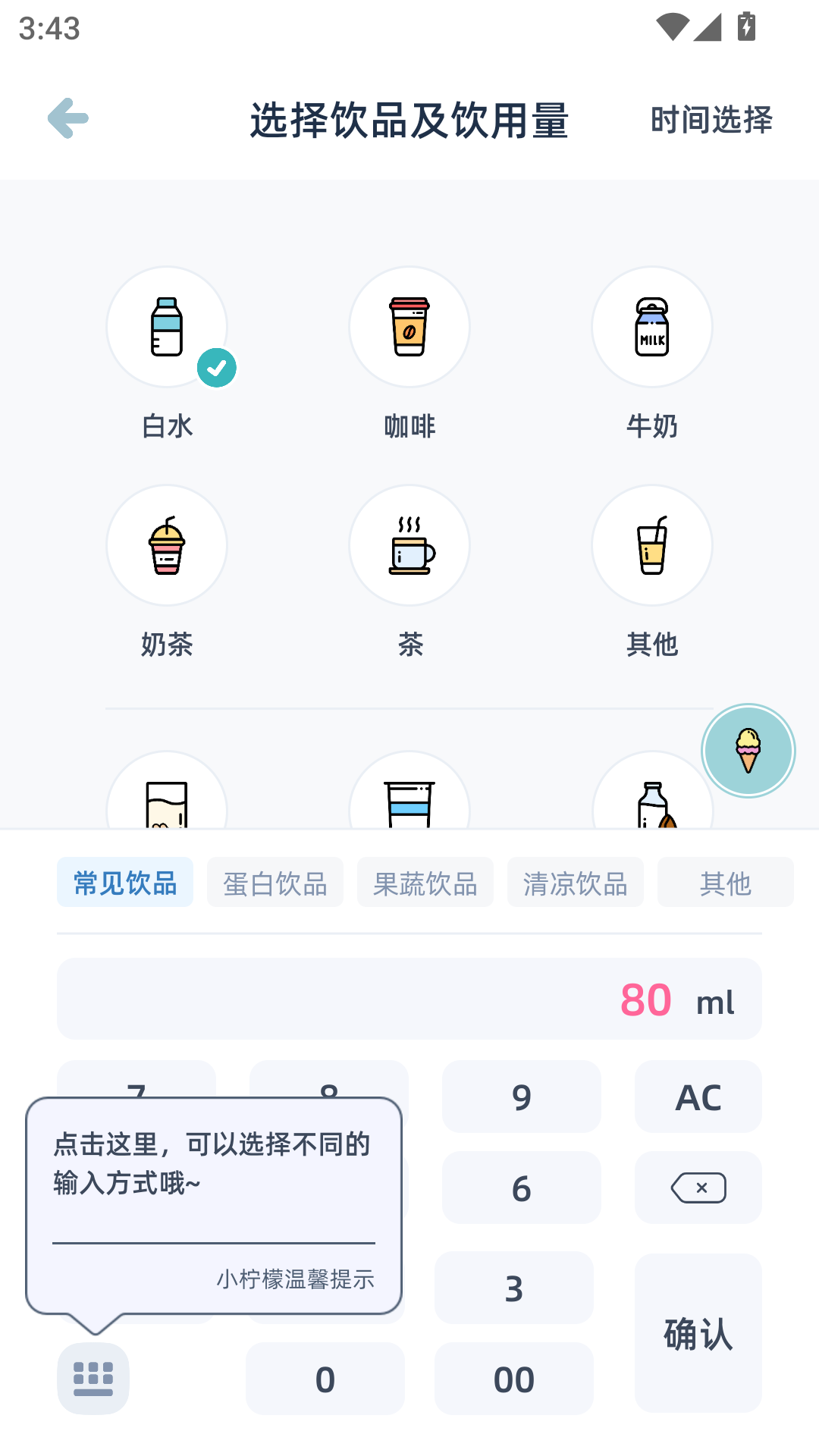Open the keypad input mode switcher

pyautogui.click(x=93, y=1379)
